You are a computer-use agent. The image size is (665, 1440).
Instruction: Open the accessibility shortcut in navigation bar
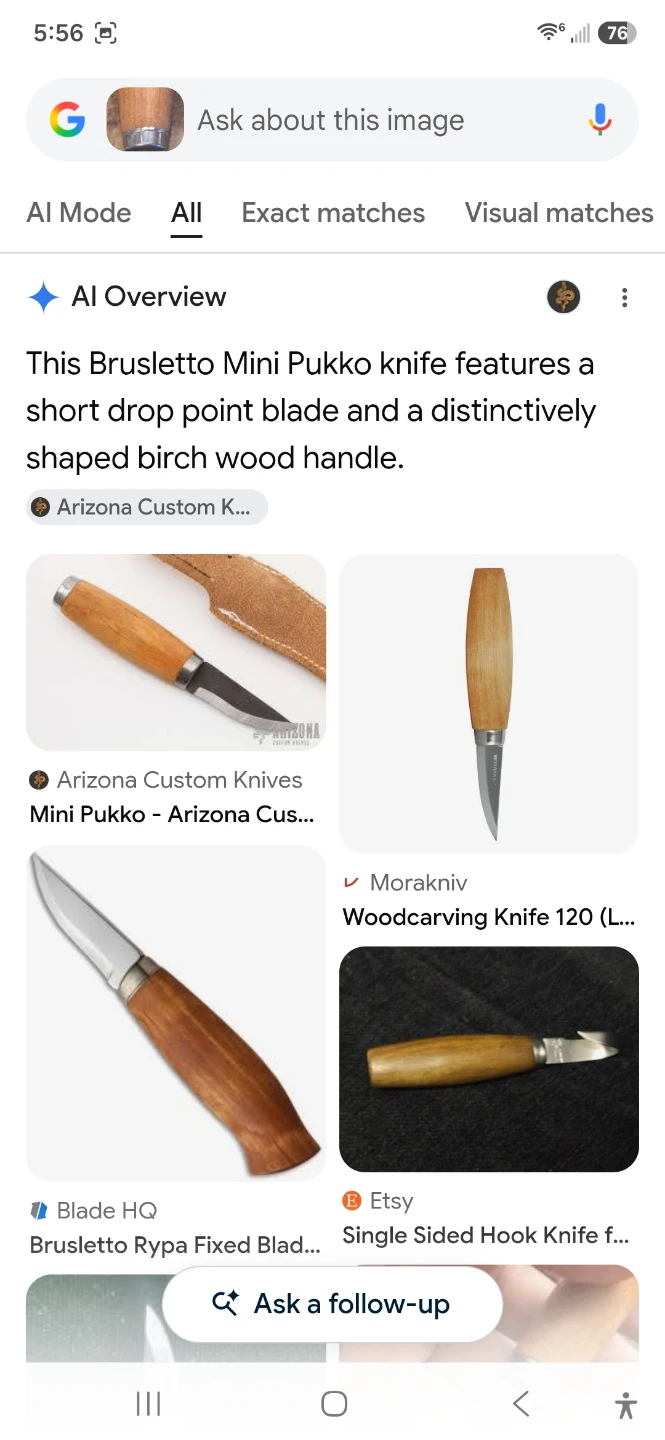(626, 1405)
